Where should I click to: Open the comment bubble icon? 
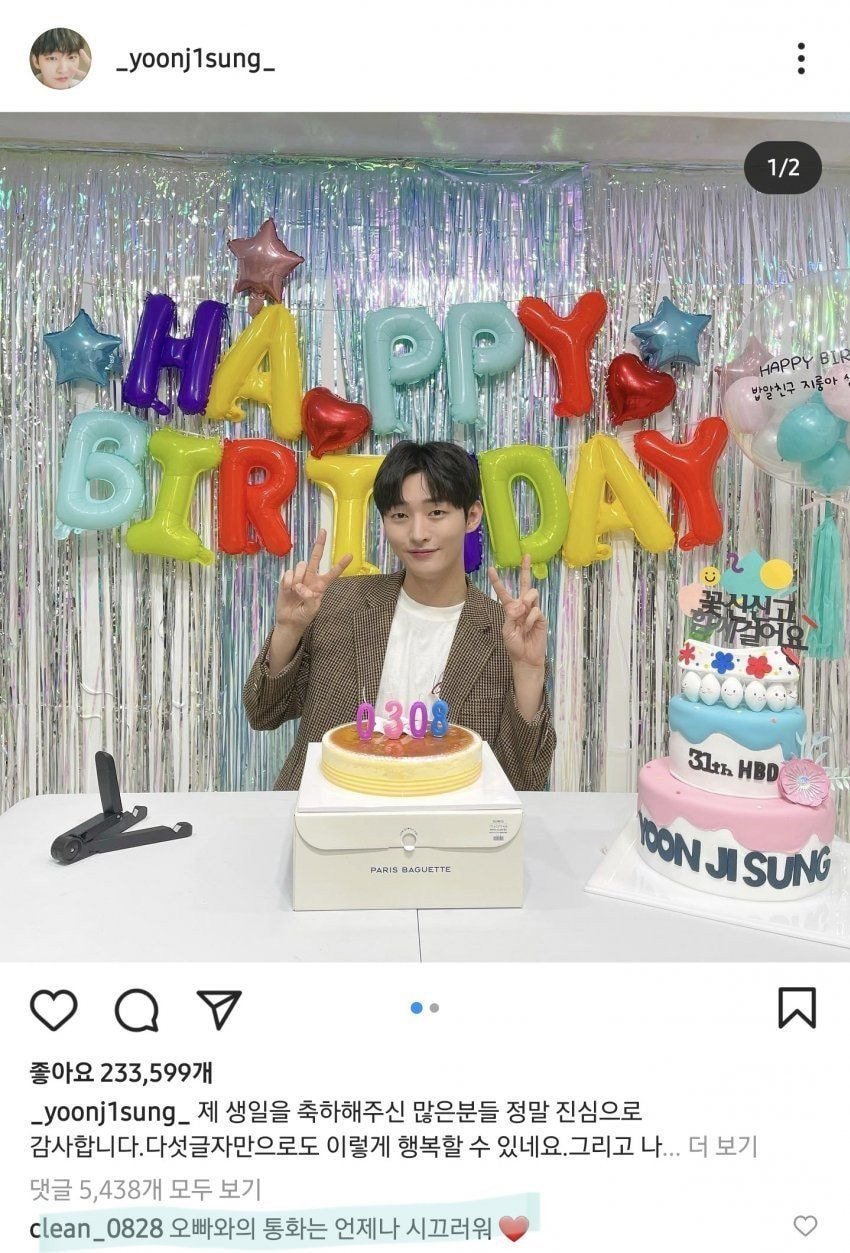click(136, 1010)
